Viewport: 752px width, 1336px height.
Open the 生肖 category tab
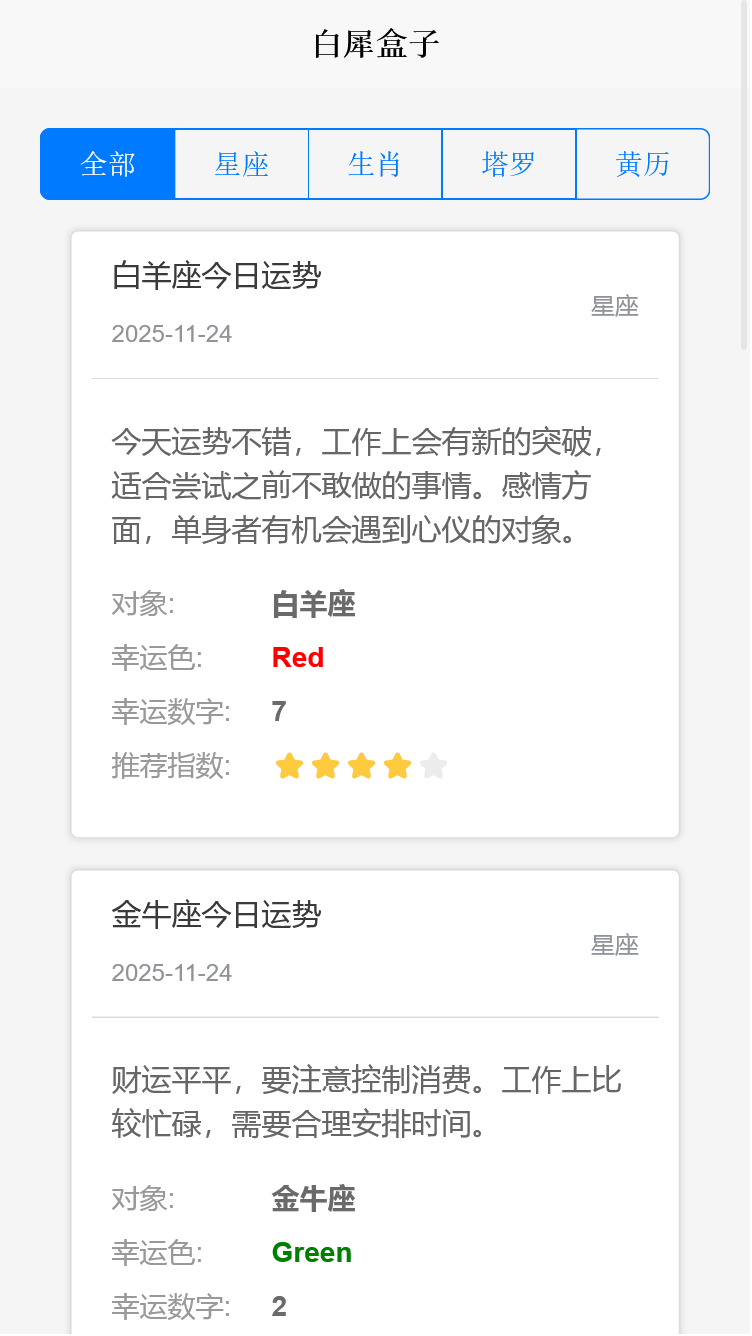pos(375,164)
